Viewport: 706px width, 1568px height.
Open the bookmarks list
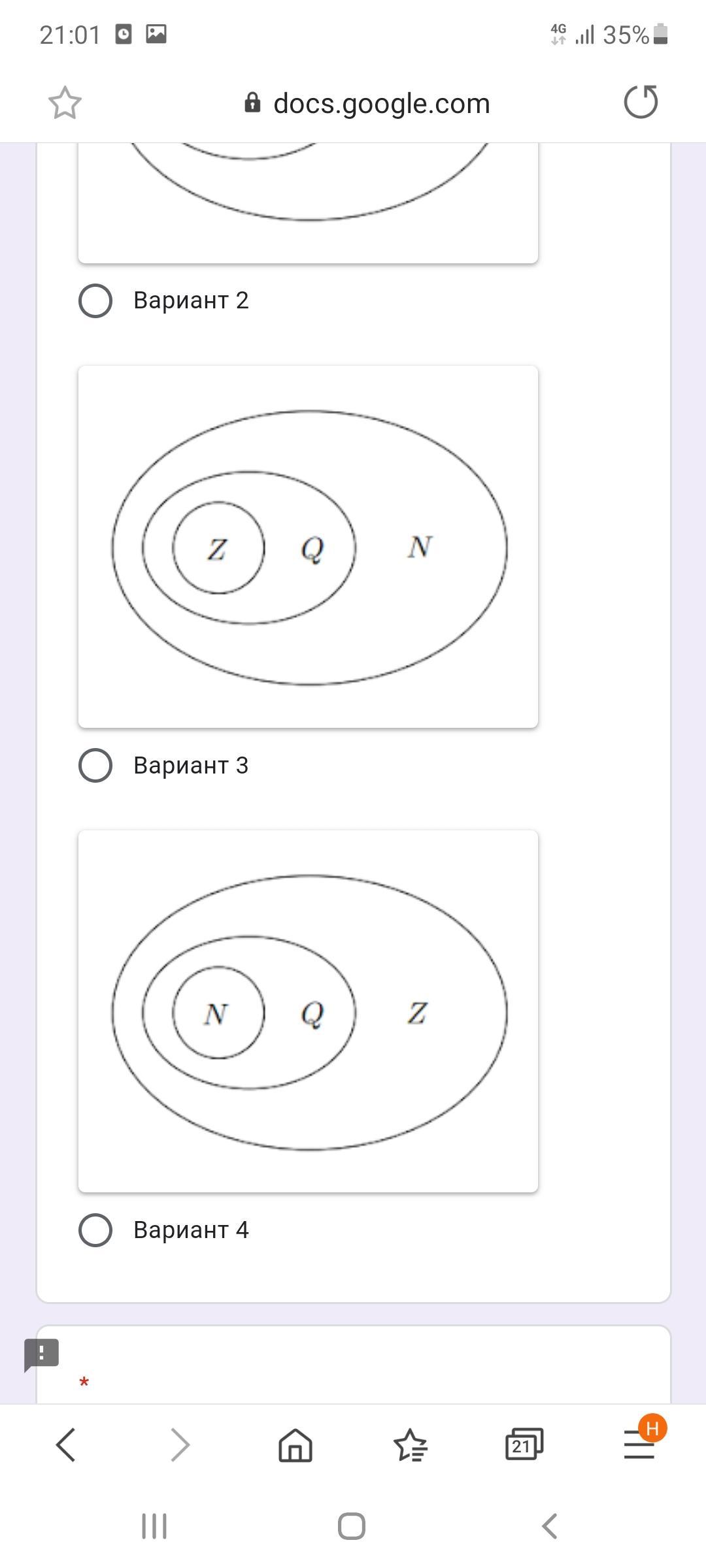410,1445
